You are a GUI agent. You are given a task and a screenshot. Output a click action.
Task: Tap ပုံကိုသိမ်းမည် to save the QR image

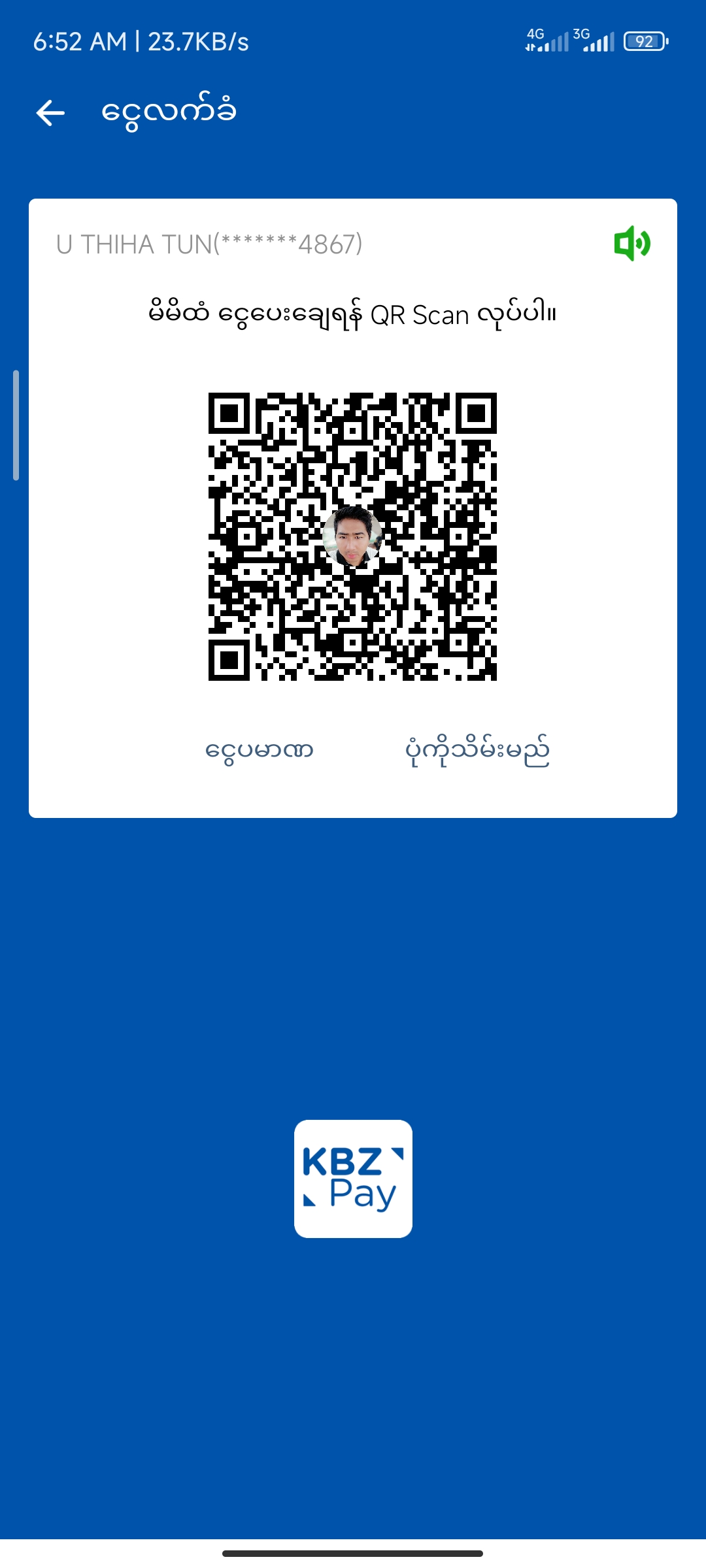coord(477,751)
